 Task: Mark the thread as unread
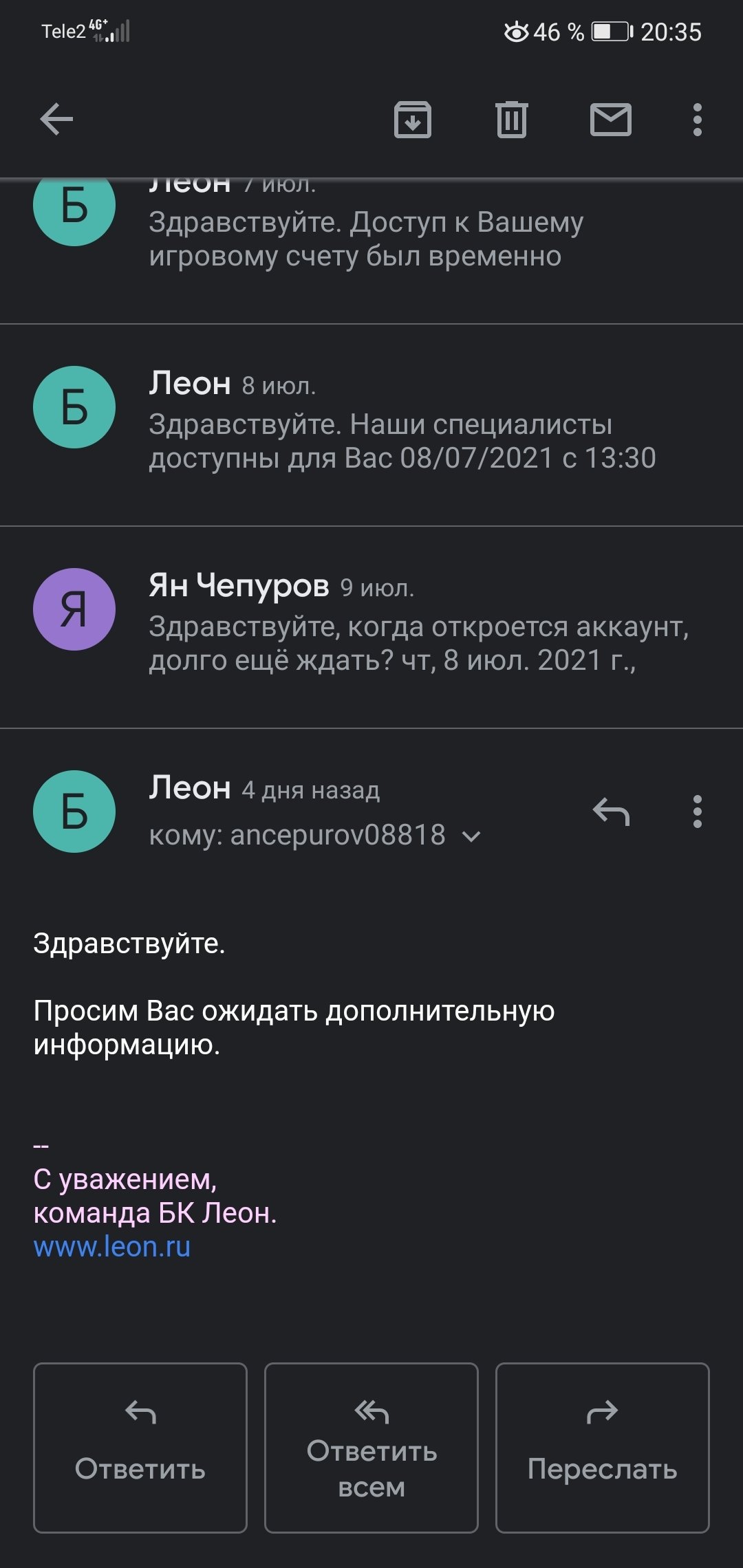pos(611,120)
